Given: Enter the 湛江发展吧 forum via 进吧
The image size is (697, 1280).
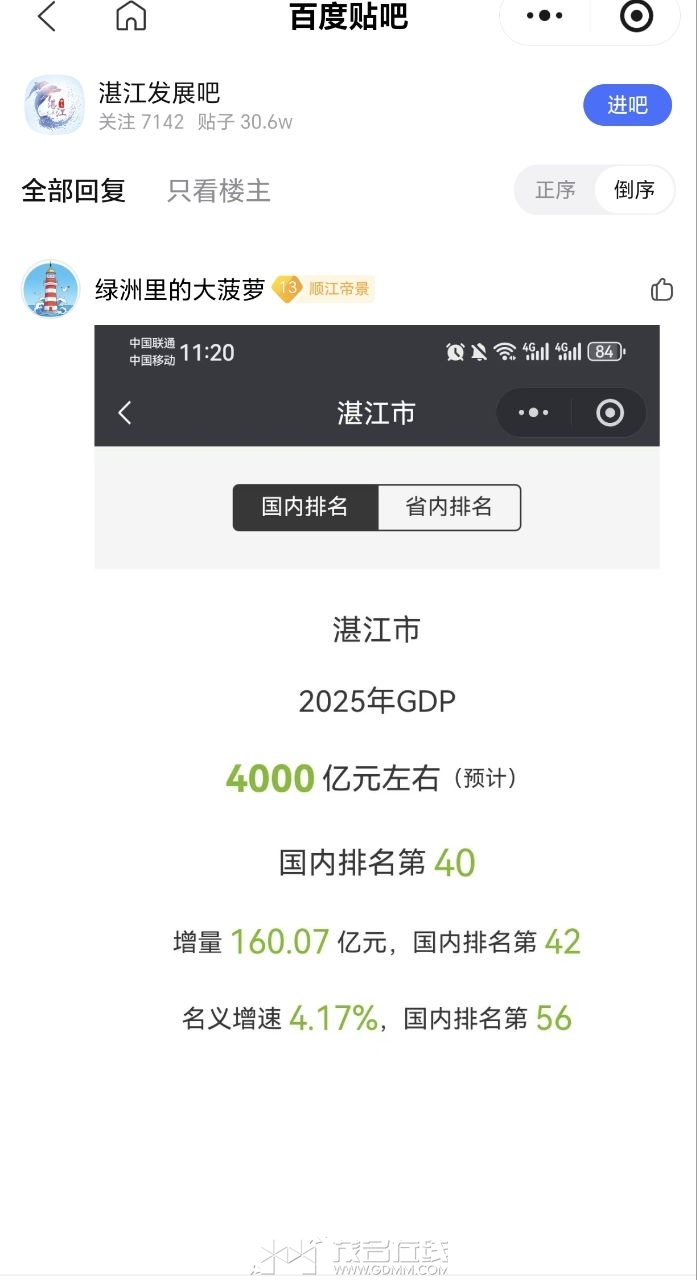Looking at the screenshot, I should pos(627,105).
